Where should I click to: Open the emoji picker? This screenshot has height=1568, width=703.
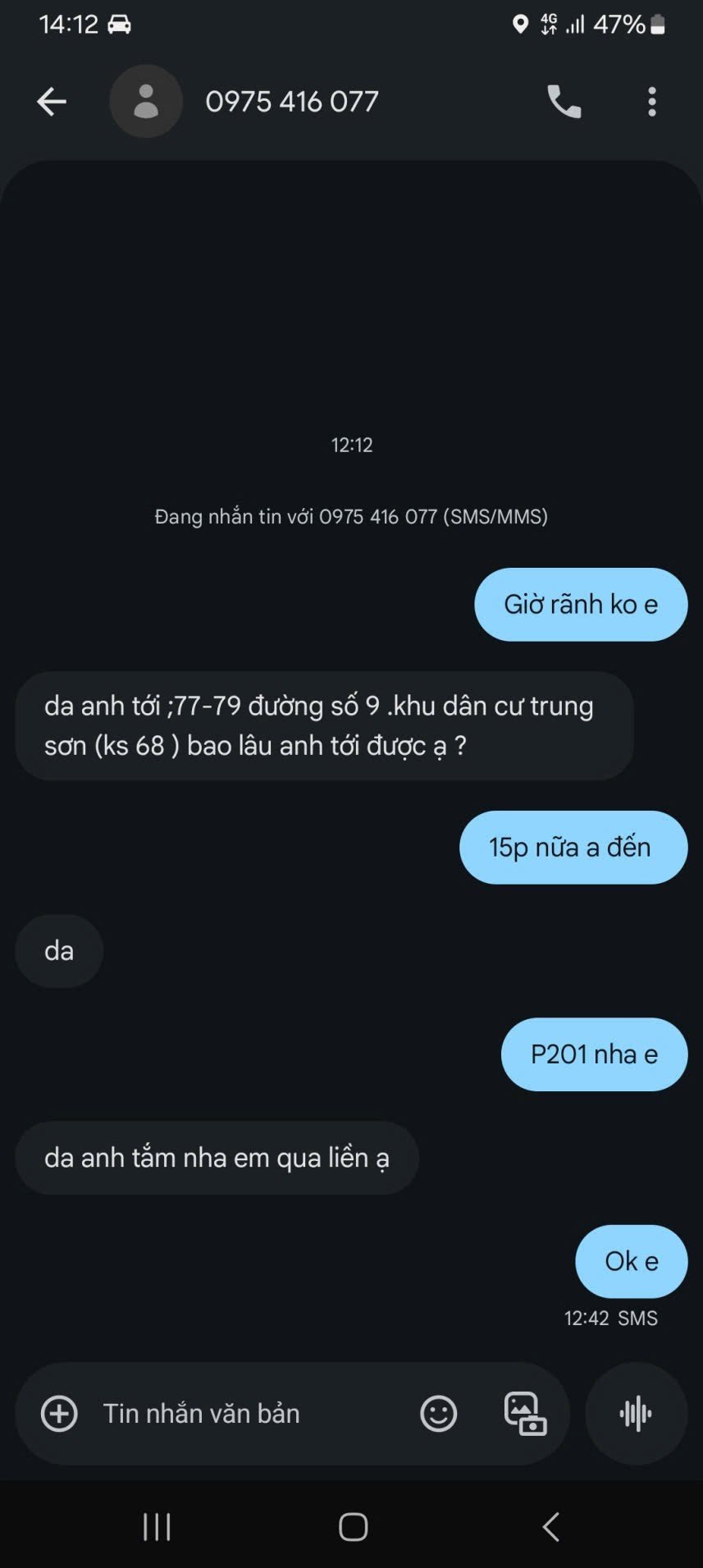(x=439, y=1414)
